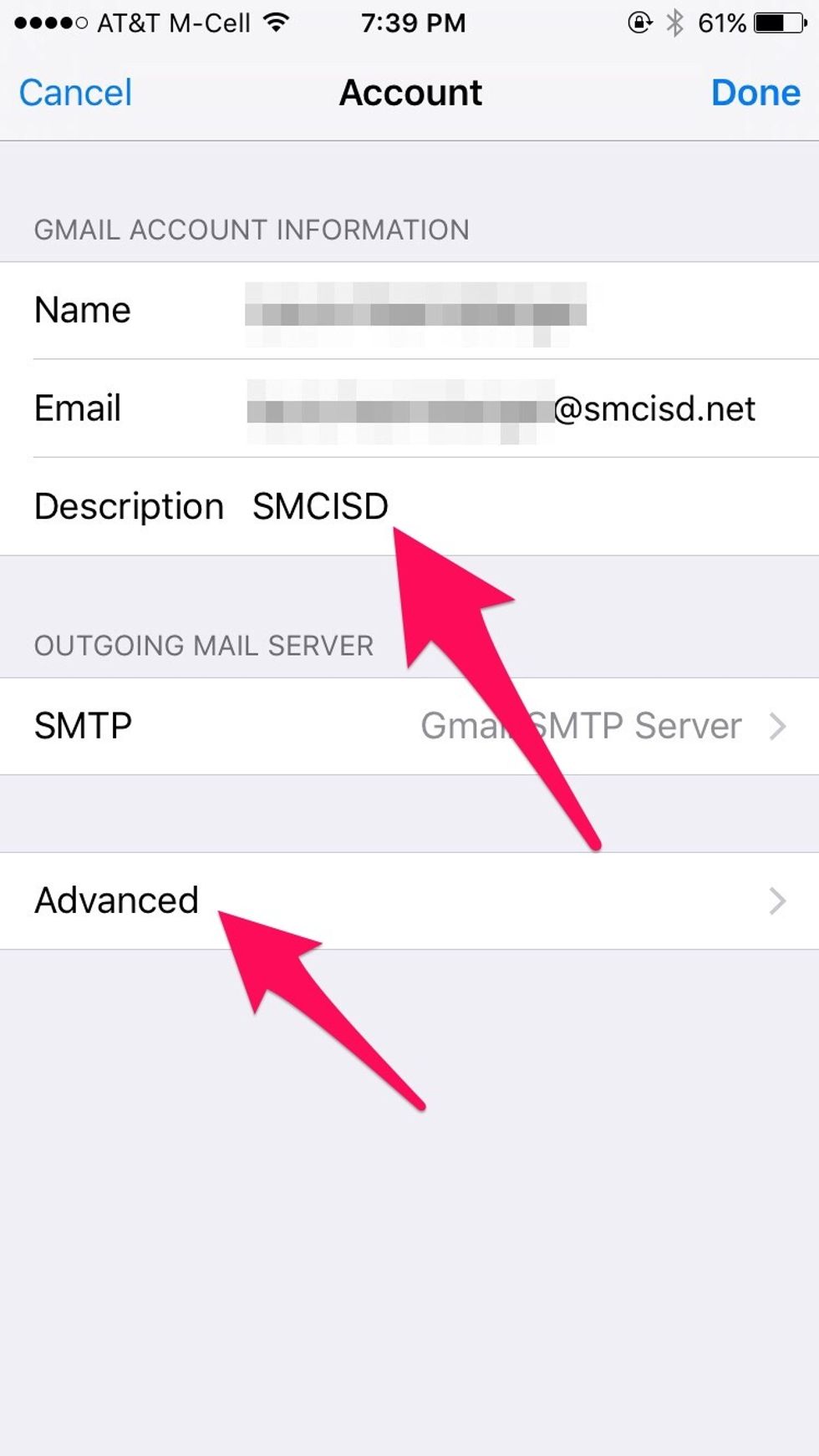Open the SMTP outgoing server settings
The height and width of the screenshot is (1456, 819).
(409, 726)
